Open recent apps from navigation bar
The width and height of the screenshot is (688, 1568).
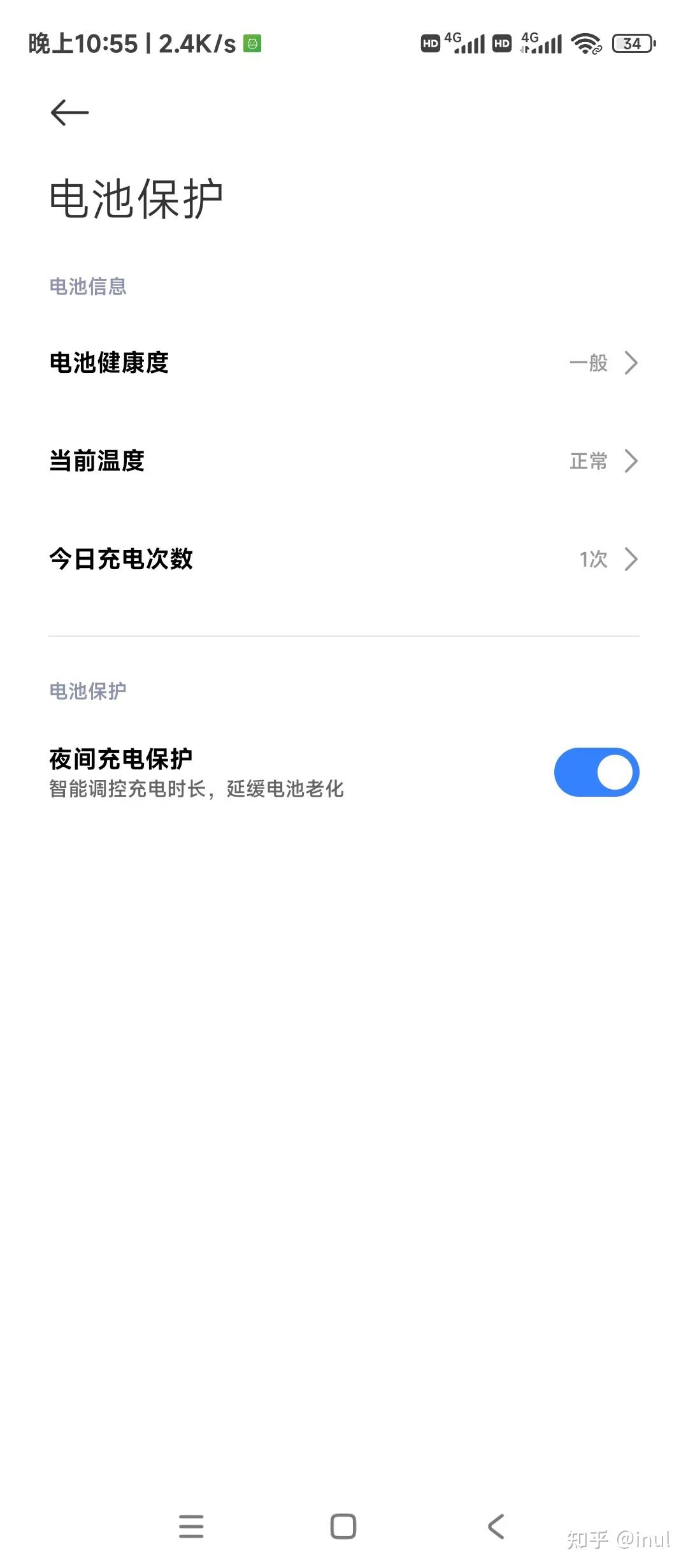[x=191, y=1527]
